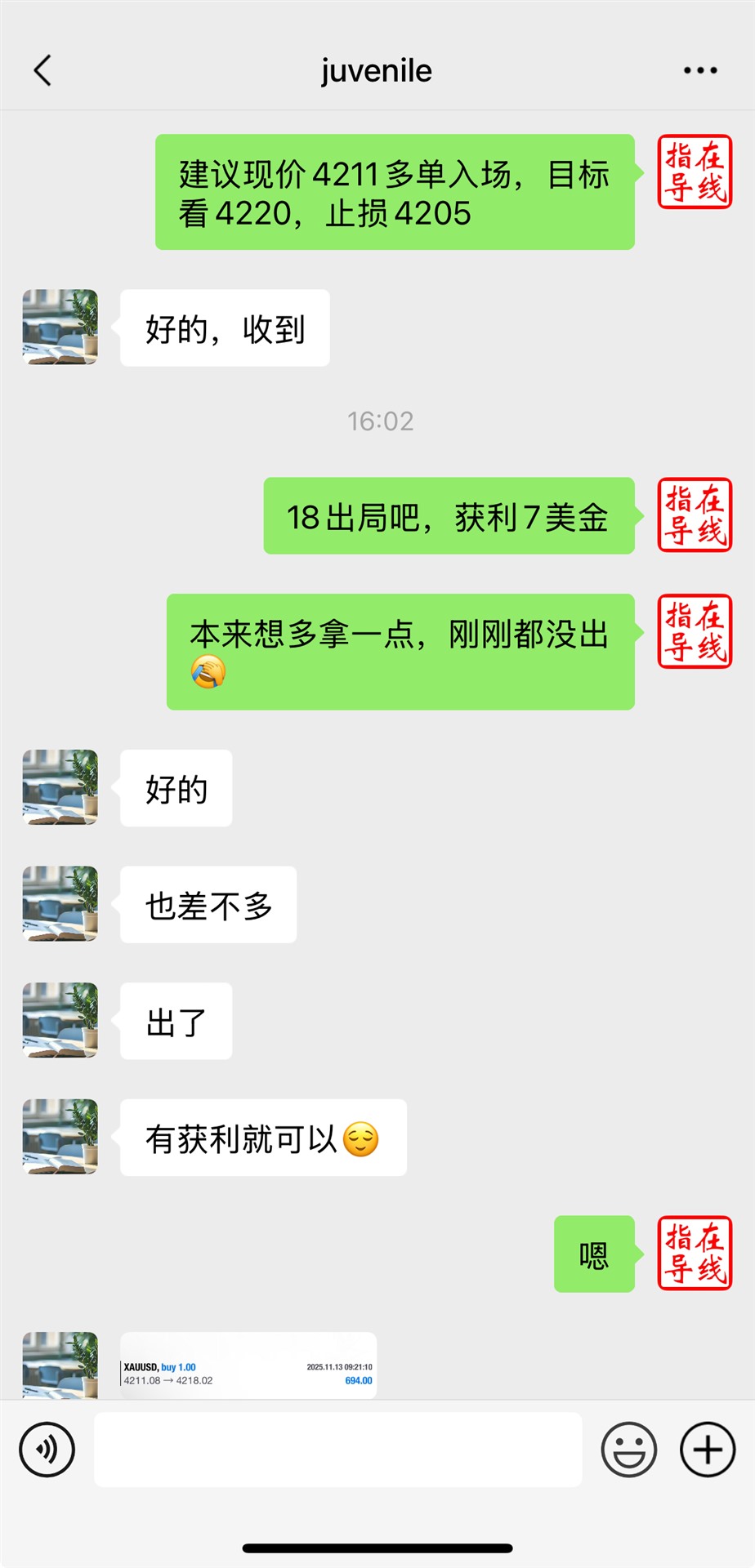Image resolution: width=755 pixels, height=1568 pixels.
Task: Open the XAUUSD trade screenshot image
Action: pyautogui.click(x=248, y=1365)
